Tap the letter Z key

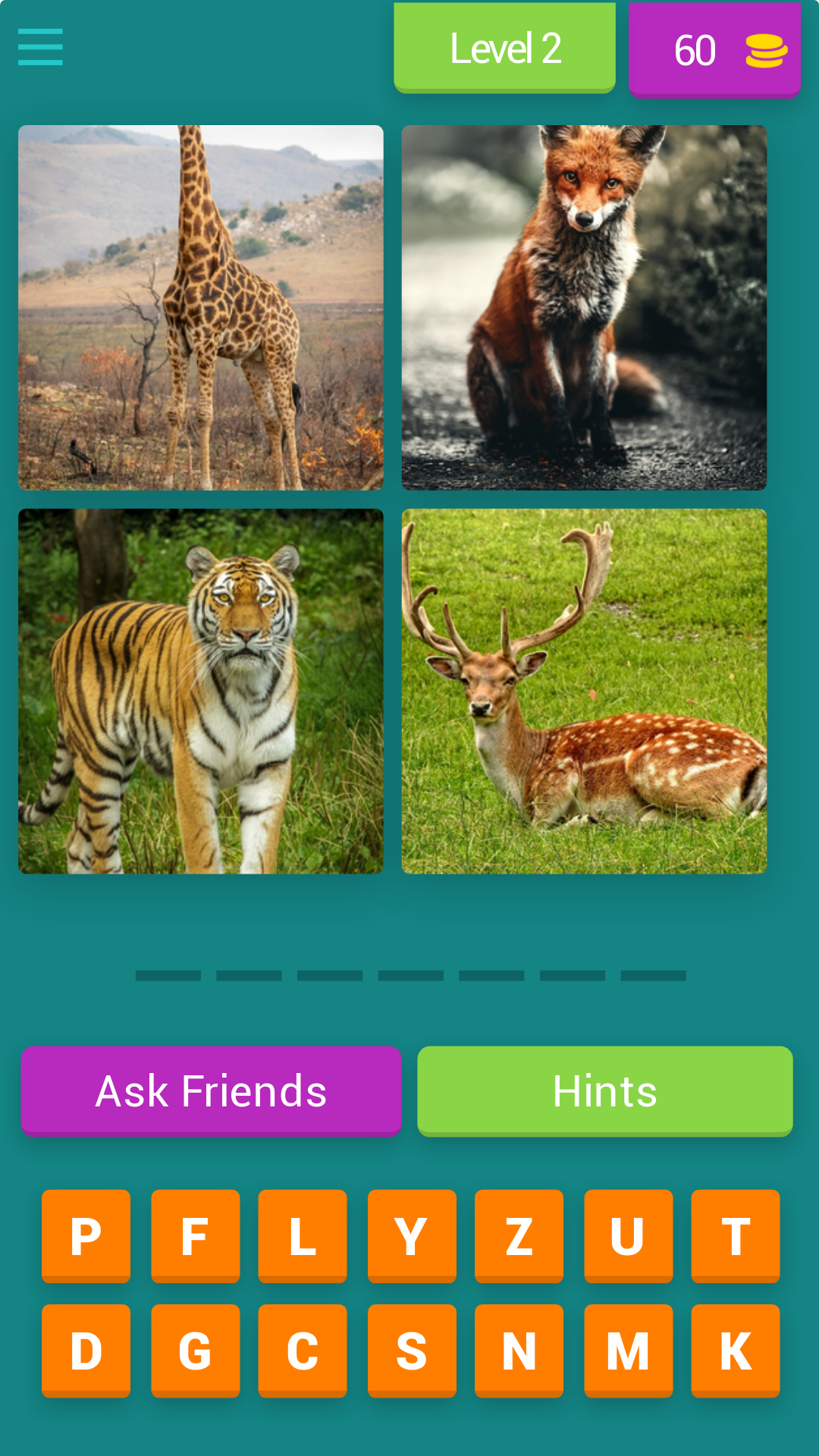click(519, 1236)
